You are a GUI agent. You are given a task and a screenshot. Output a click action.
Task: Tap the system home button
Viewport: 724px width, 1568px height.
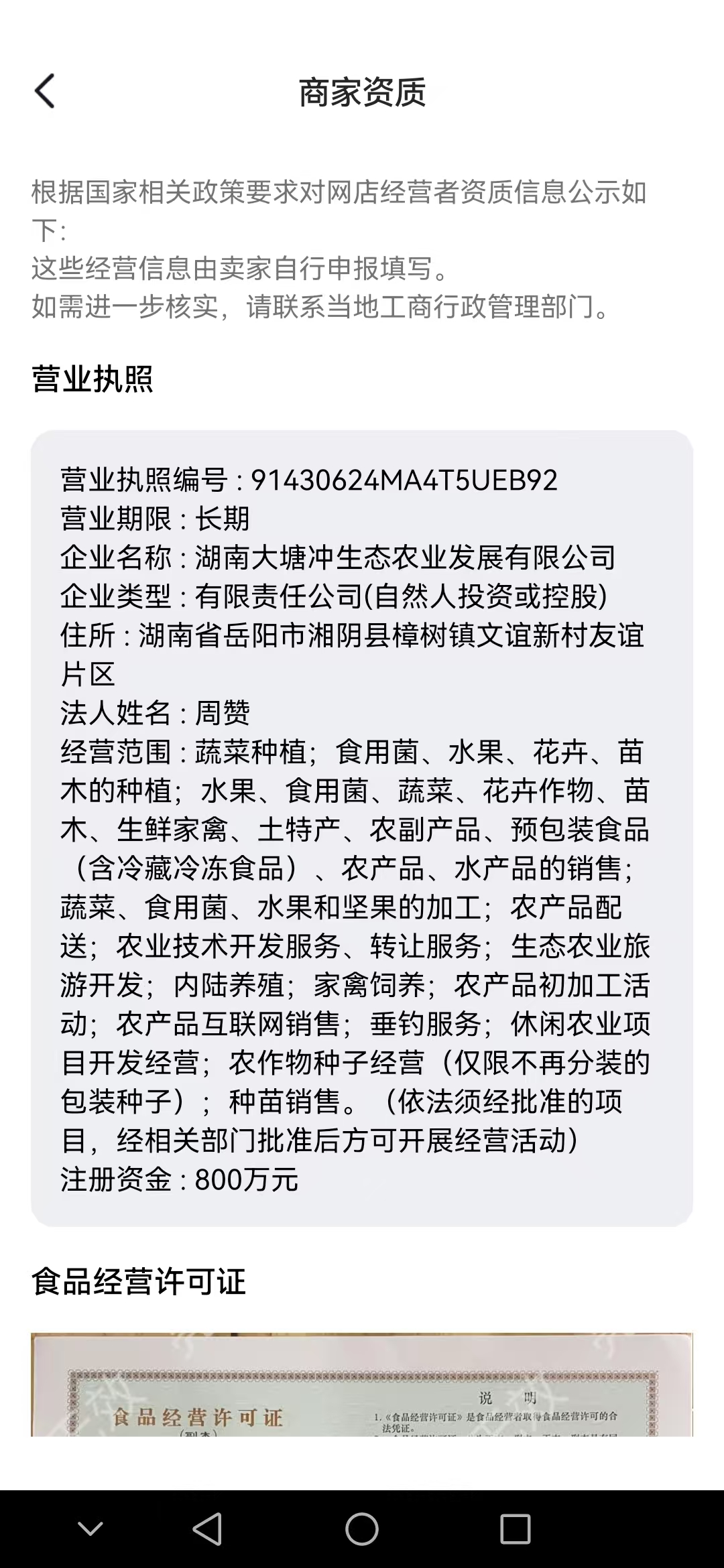click(362, 1529)
